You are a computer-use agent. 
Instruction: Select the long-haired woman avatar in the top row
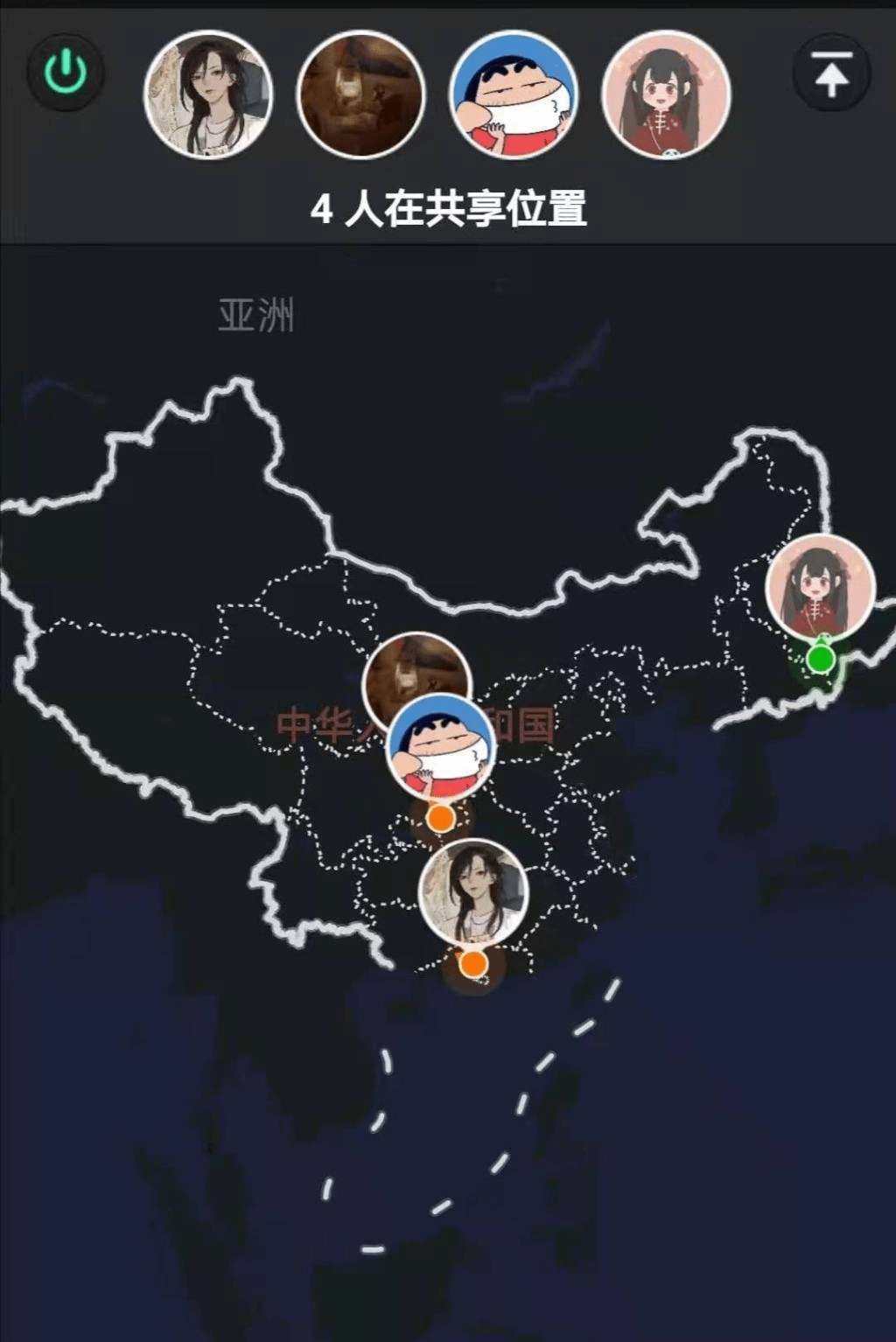208,94
